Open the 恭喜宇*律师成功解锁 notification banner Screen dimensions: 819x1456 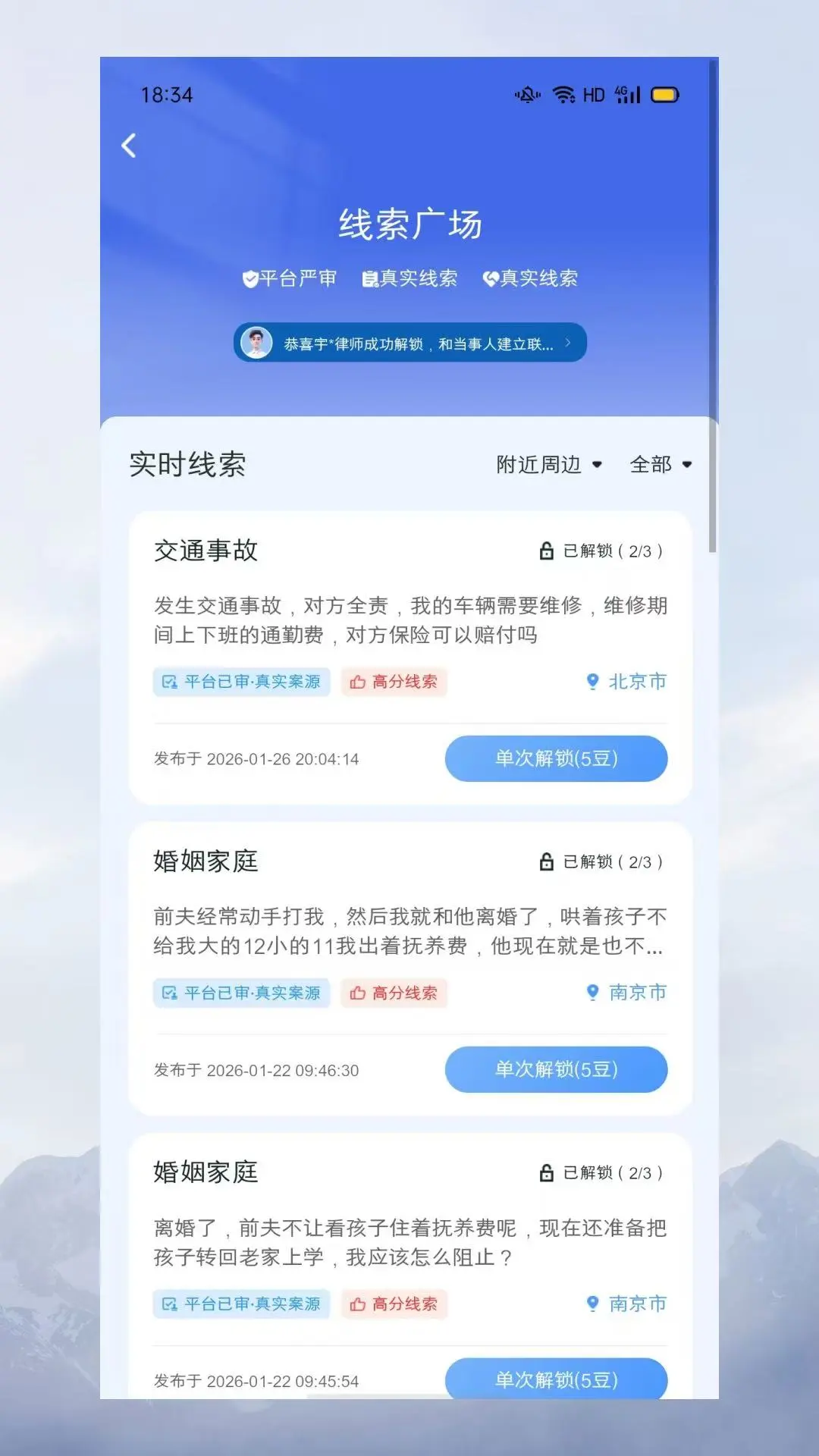tap(409, 343)
